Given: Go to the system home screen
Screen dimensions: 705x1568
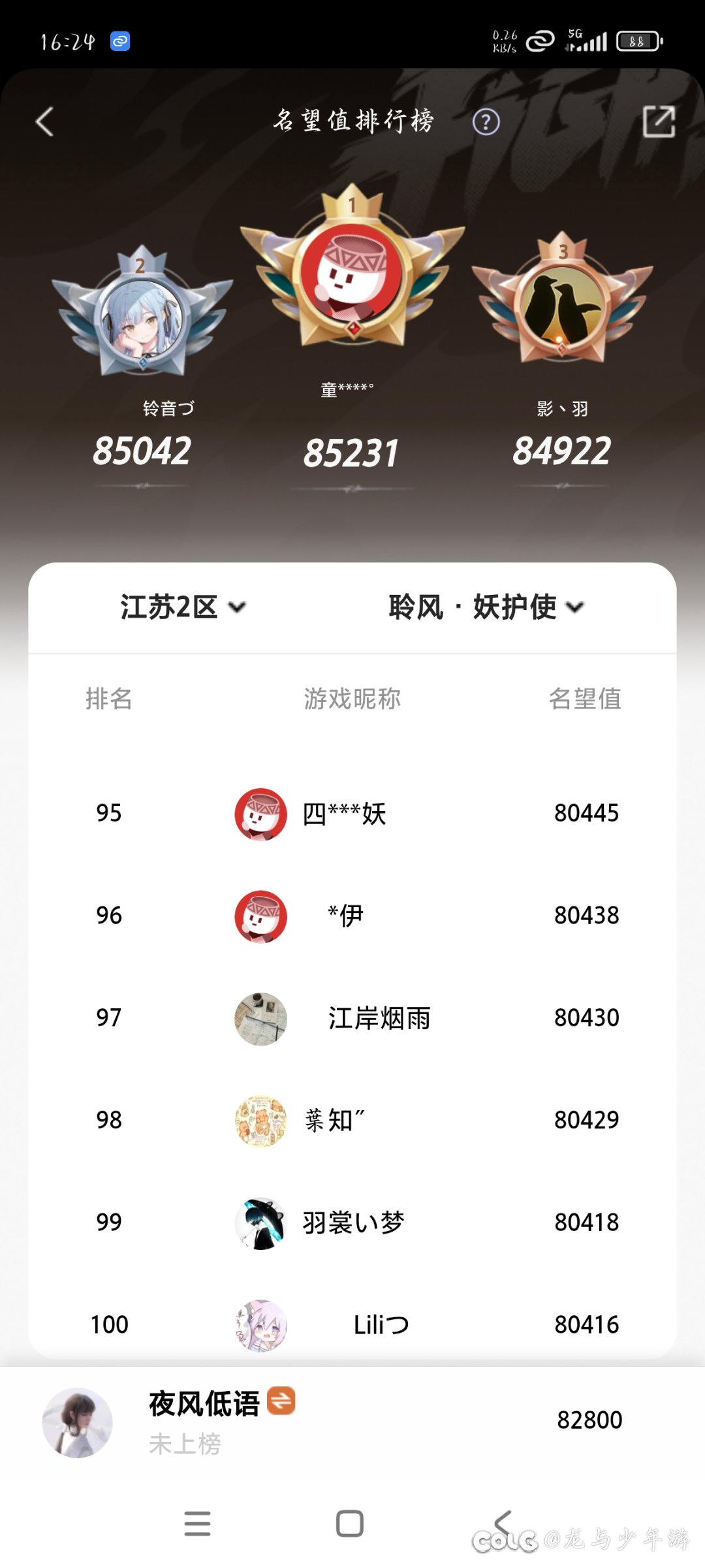Looking at the screenshot, I should [x=350, y=1524].
